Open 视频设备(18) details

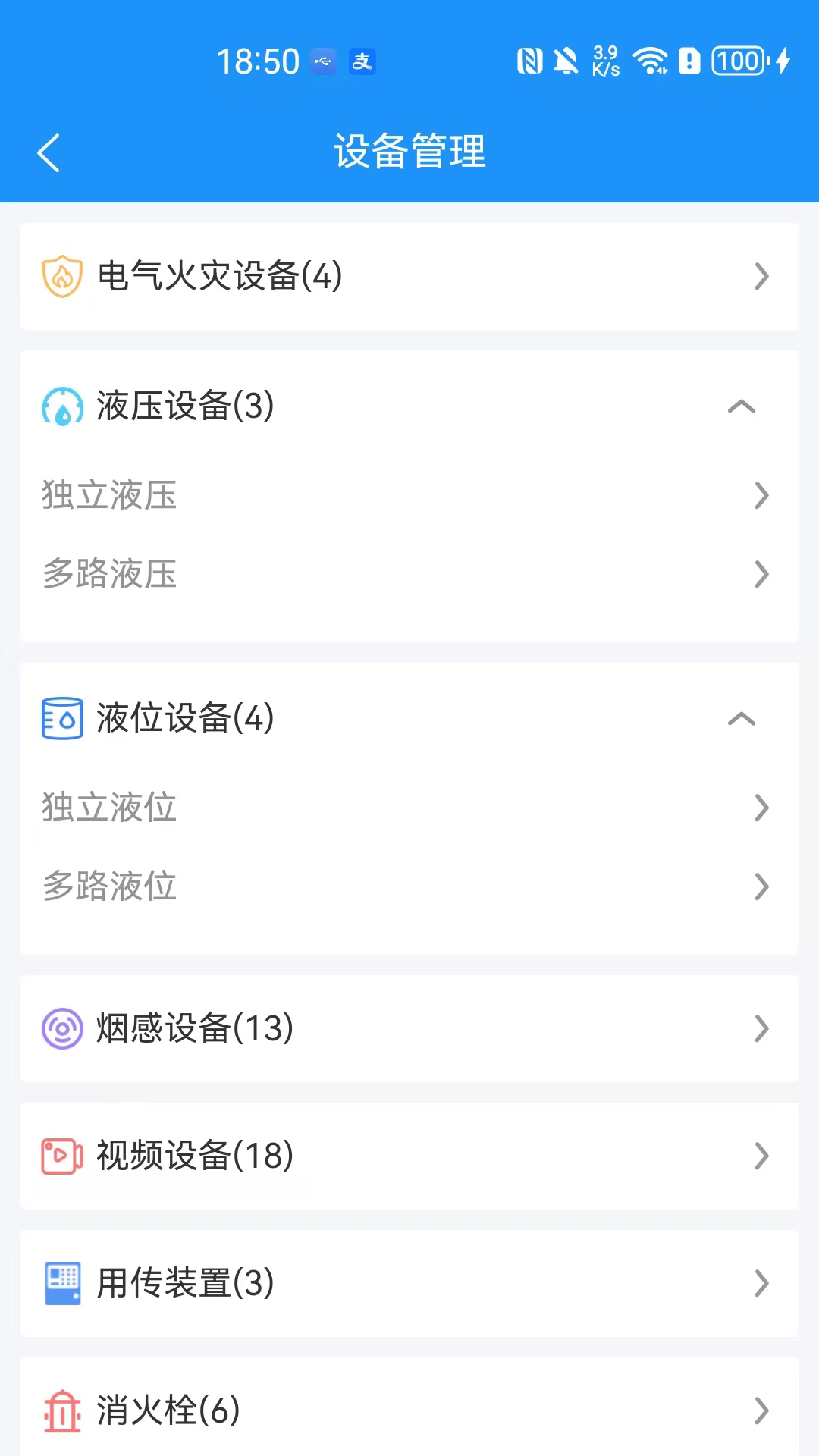coord(409,1156)
